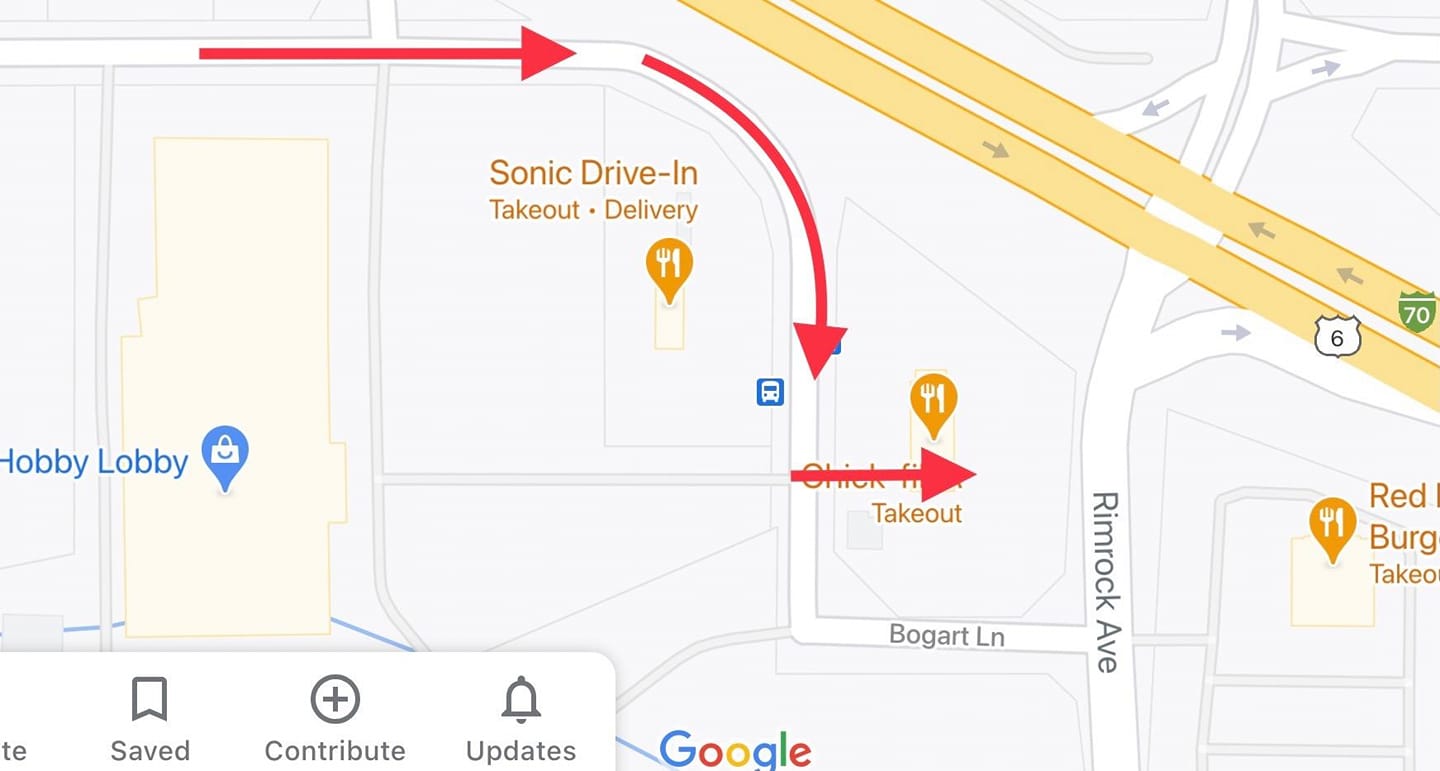
Task: Open the Hobby Lobby shopping pin
Action: [x=225, y=455]
